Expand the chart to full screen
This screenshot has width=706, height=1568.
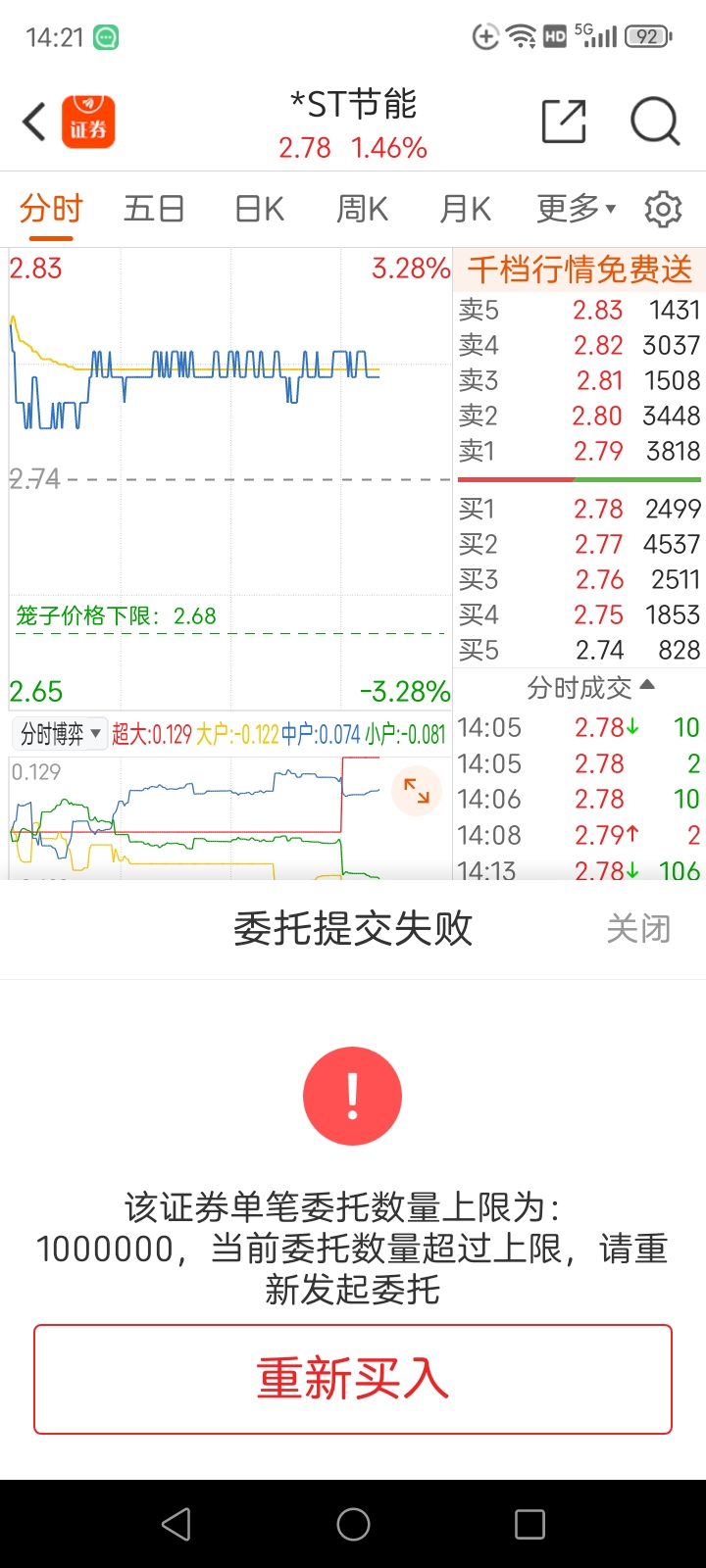pyautogui.click(x=417, y=791)
